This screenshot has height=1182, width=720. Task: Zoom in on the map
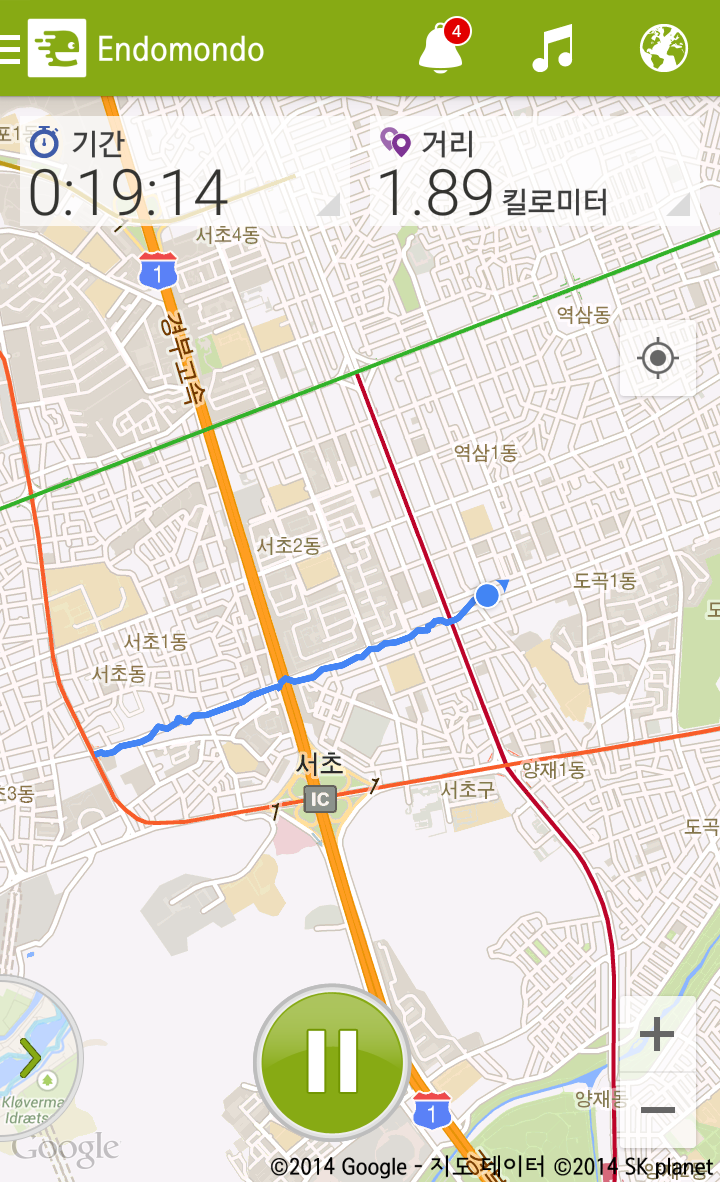(657, 1035)
